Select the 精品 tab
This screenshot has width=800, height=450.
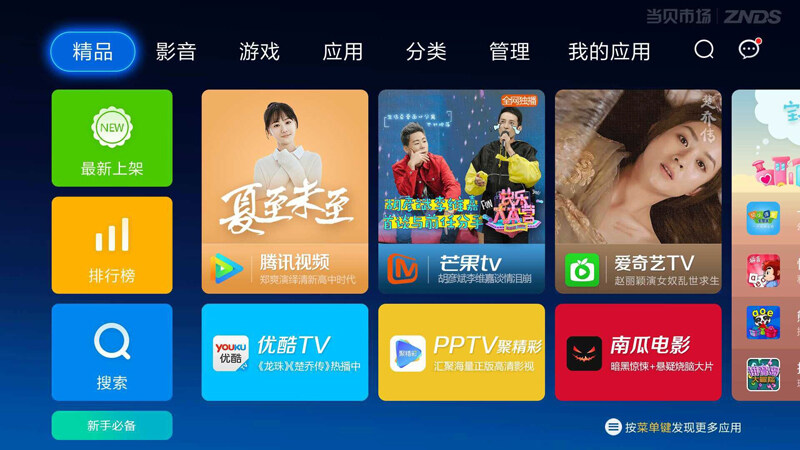pyautogui.click(x=93, y=52)
